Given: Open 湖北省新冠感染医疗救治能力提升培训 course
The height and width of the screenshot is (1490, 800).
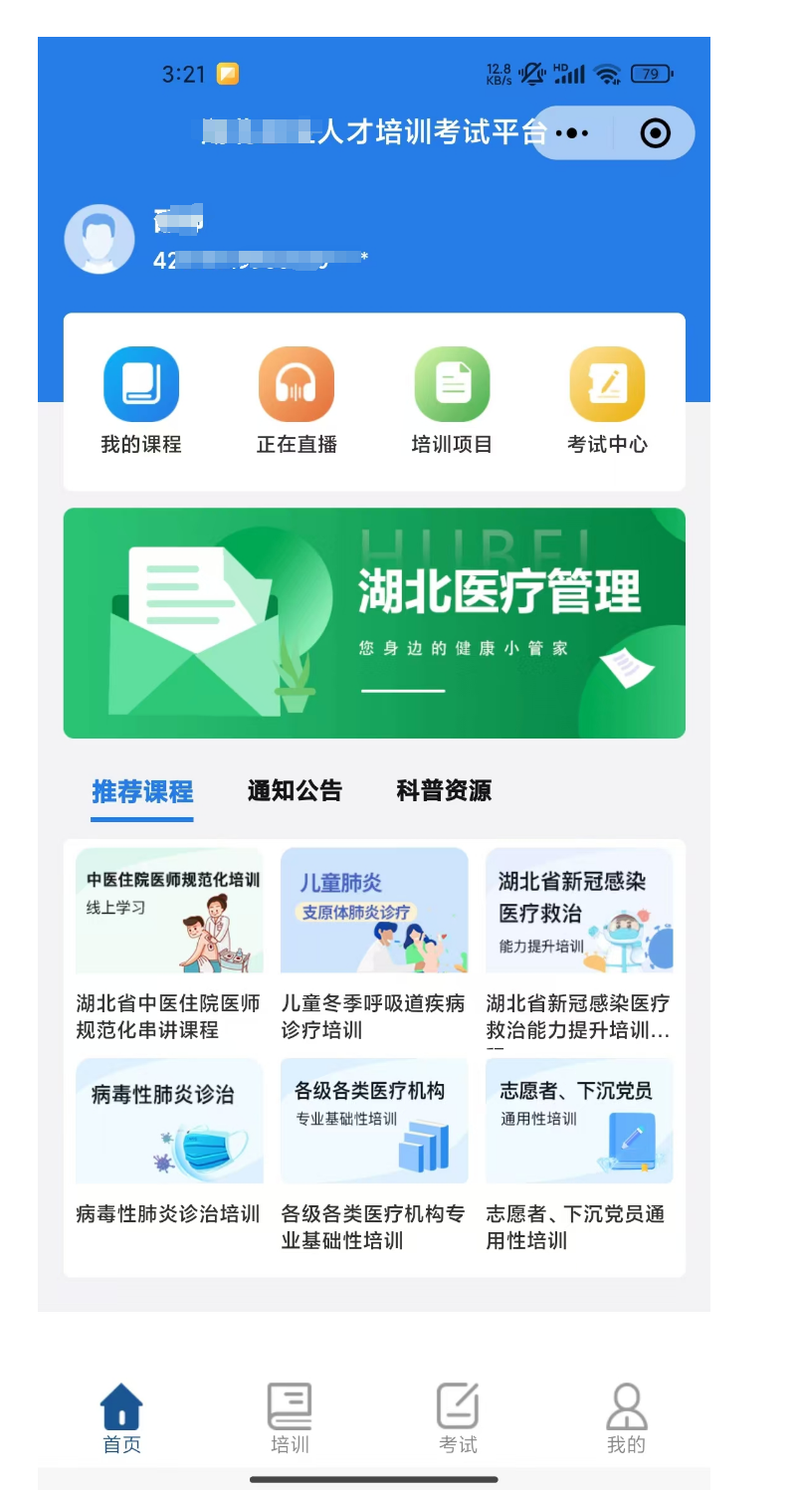Looking at the screenshot, I should [x=579, y=945].
